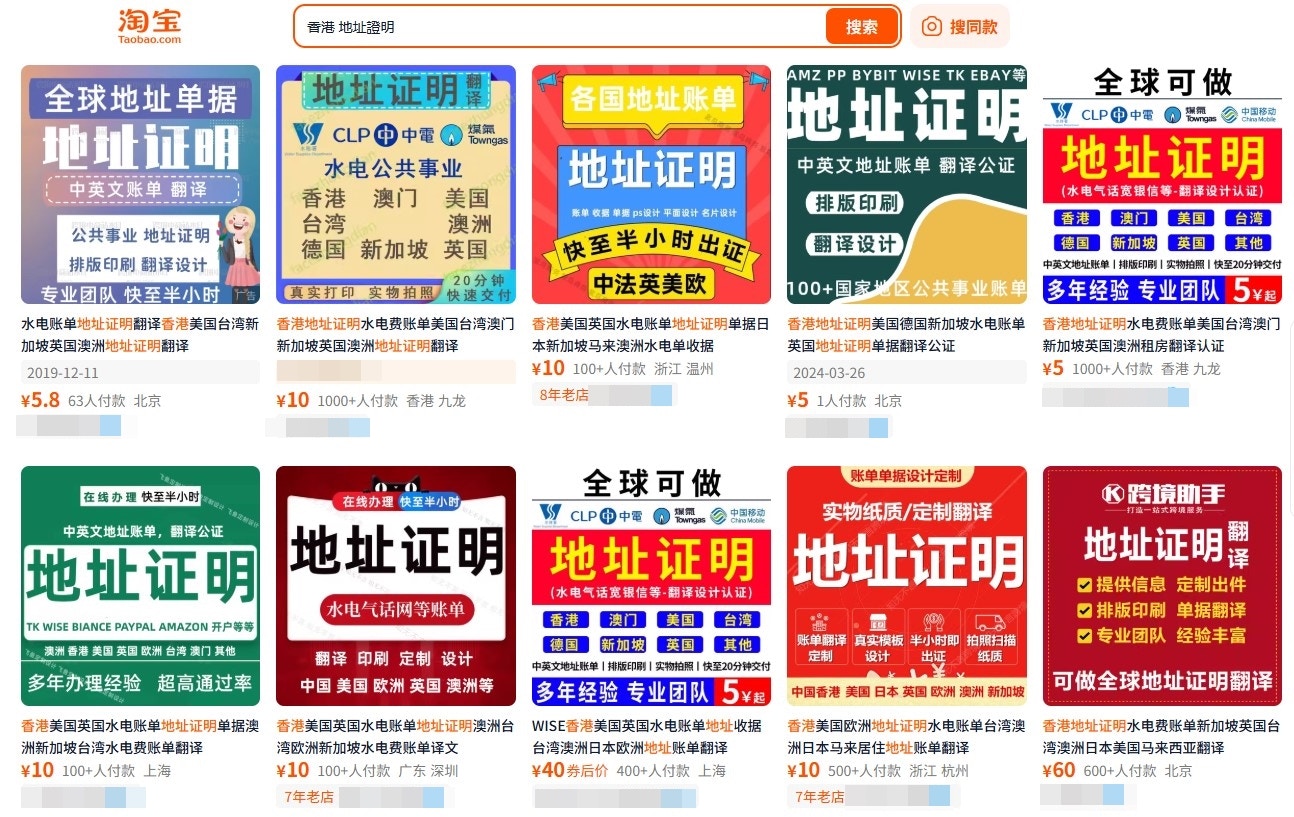Image resolution: width=1294 pixels, height=817 pixels.
Task: Open the 搜同款 image search
Action: (x=959, y=27)
